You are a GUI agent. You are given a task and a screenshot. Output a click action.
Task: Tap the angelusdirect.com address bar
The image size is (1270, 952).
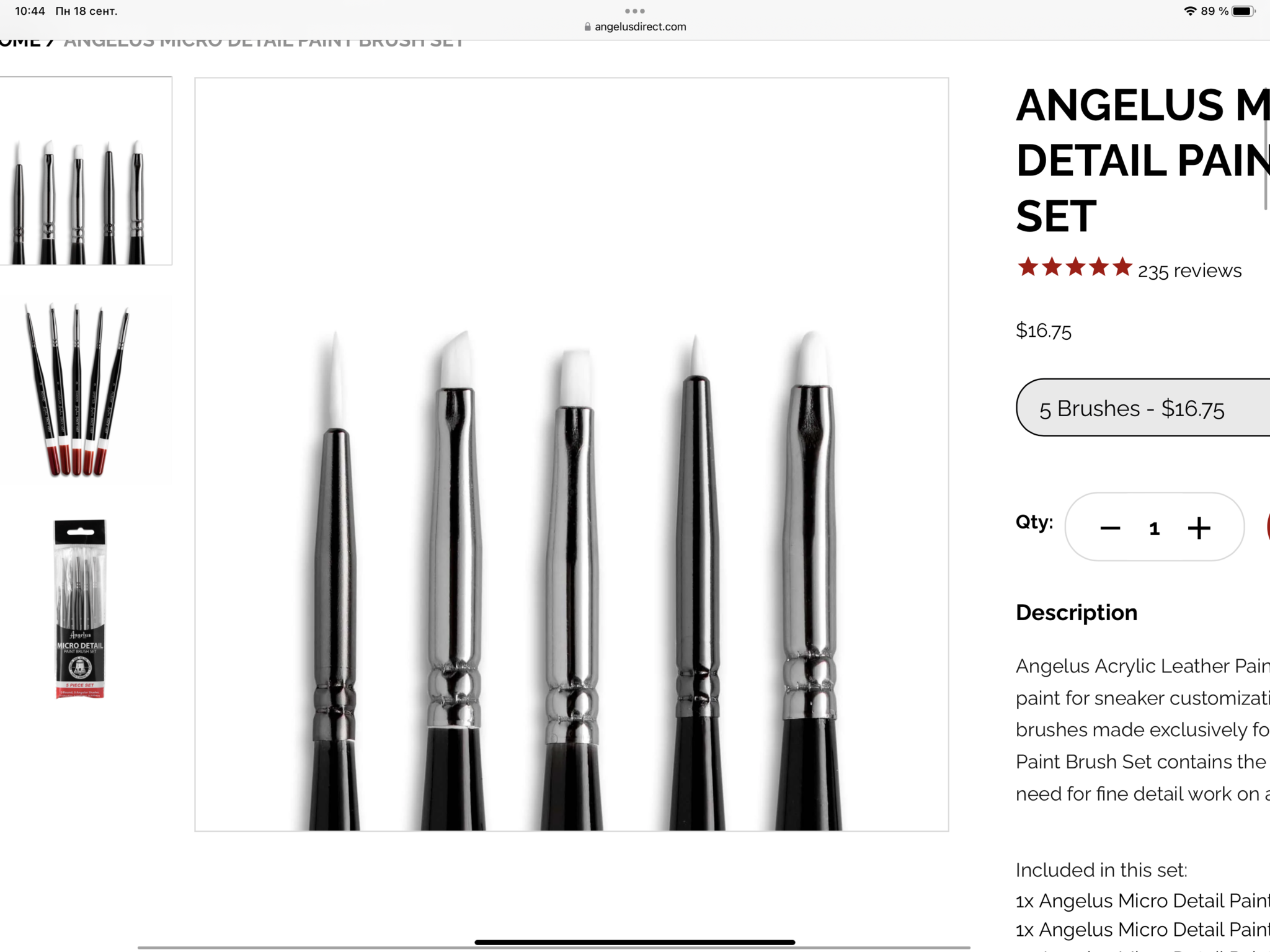pyautogui.click(x=635, y=27)
